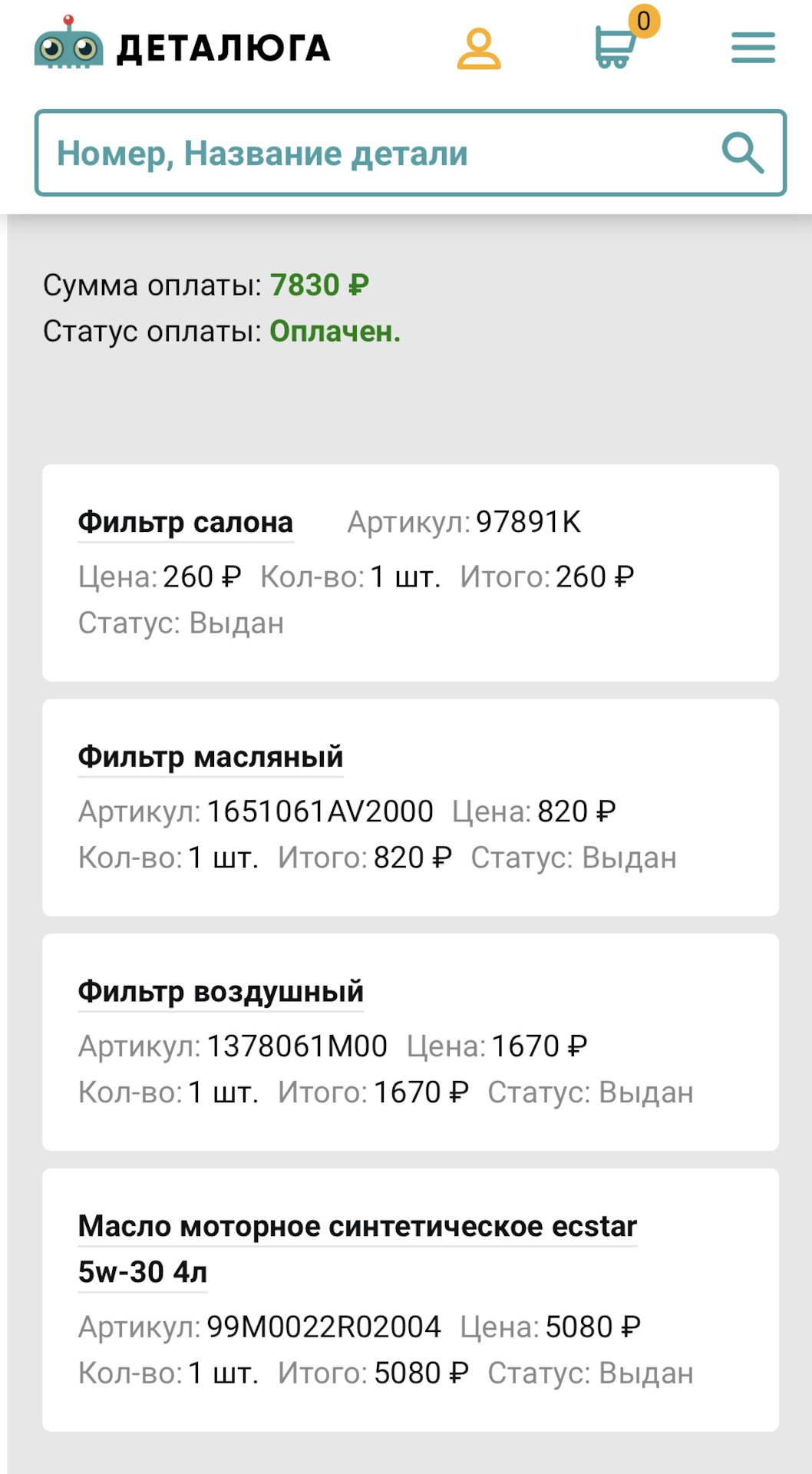Open the shopping cart
This screenshot has width=812, height=1474.
pyautogui.click(x=616, y=48)
